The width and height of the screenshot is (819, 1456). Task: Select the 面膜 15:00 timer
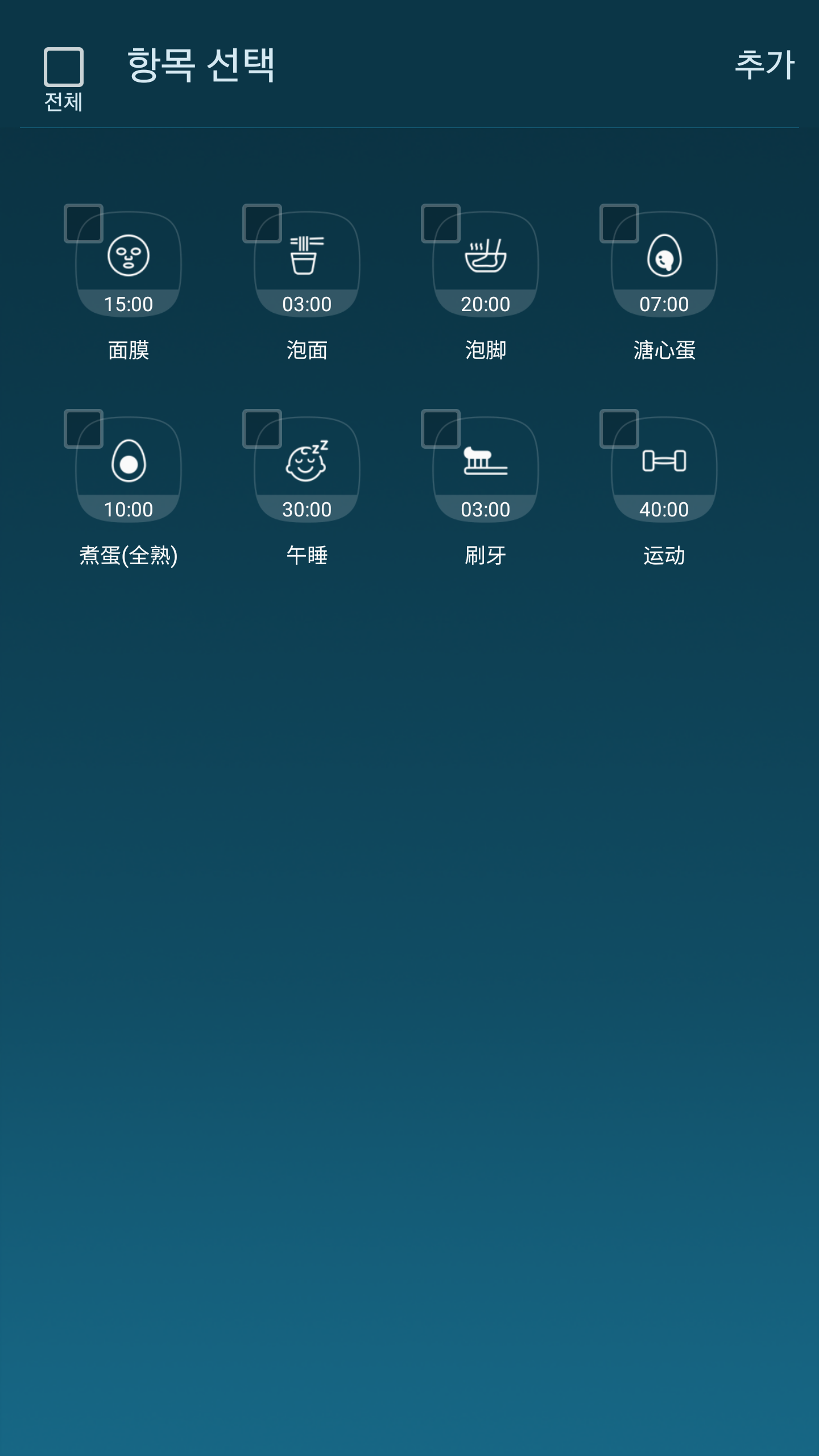(129, 264)
